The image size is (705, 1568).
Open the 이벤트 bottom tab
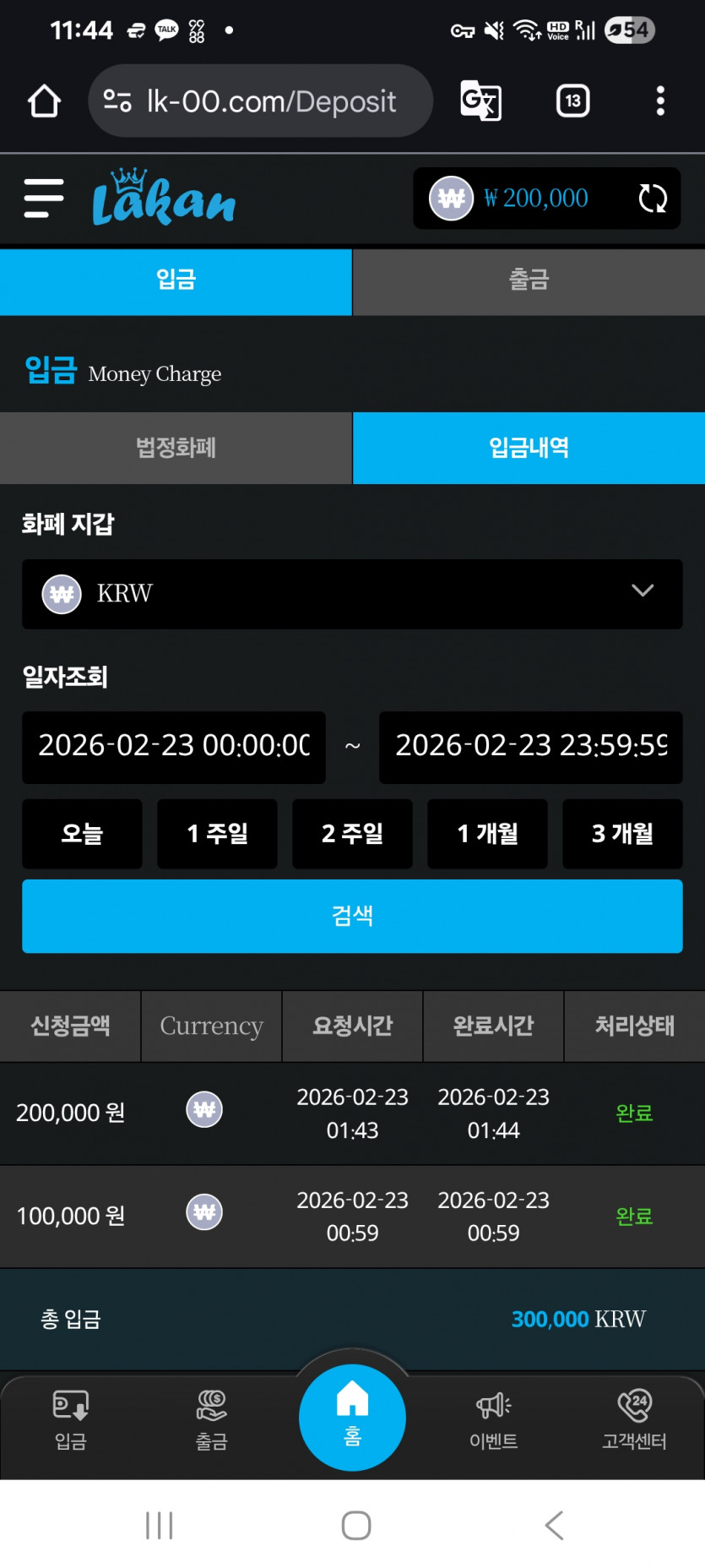494,1420
